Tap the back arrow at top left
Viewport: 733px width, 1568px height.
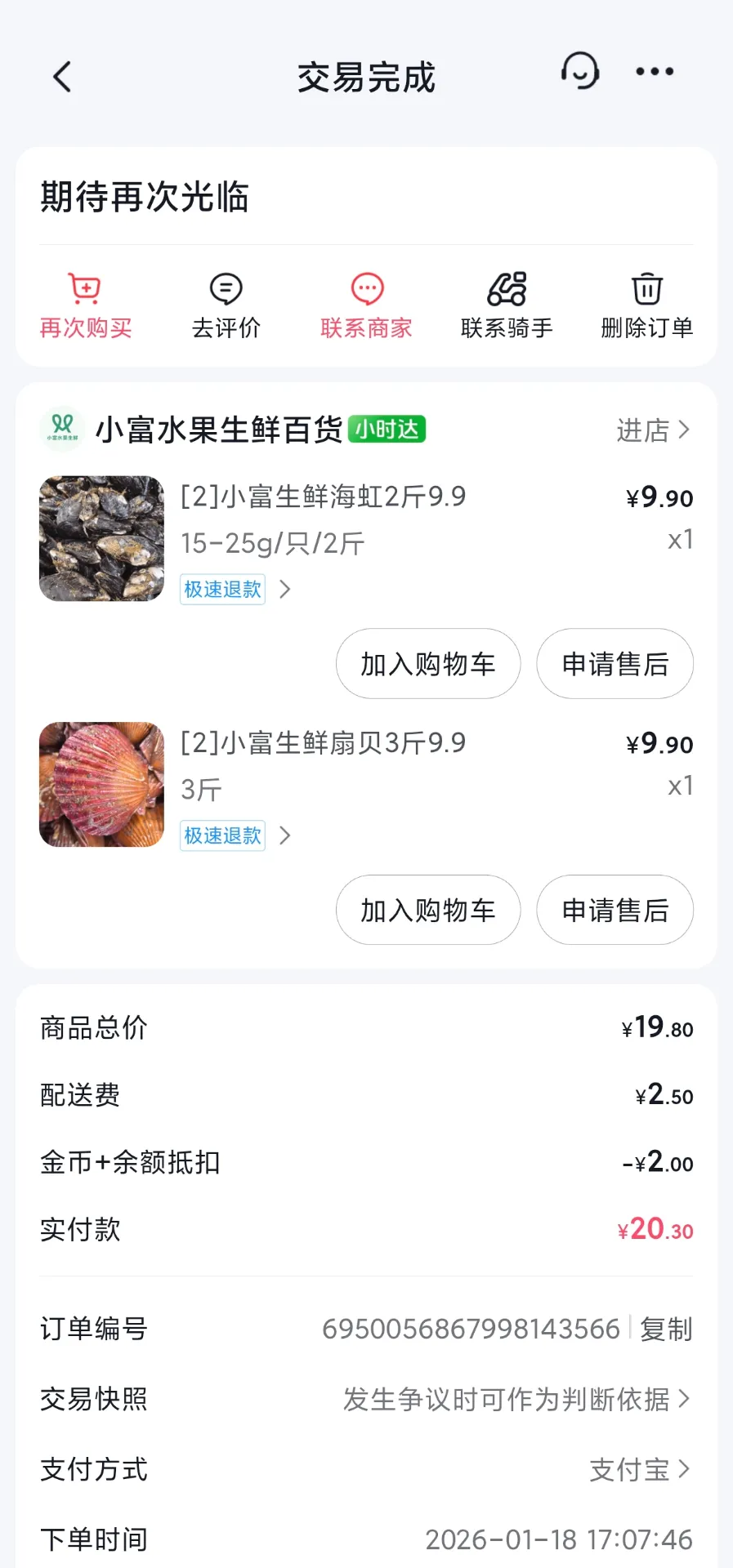tap(62, 75)
